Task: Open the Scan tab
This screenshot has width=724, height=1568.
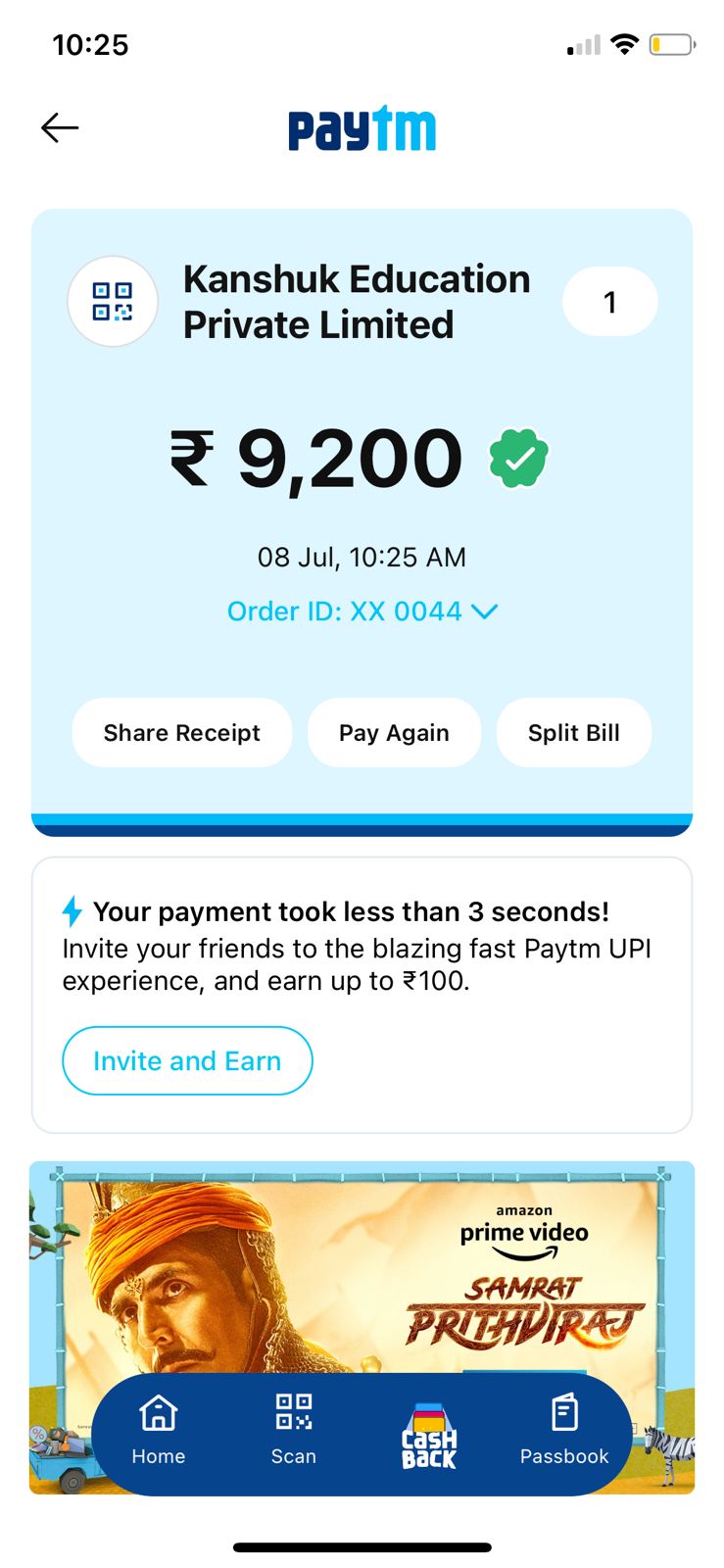Action: click(x=294, y=1432)
